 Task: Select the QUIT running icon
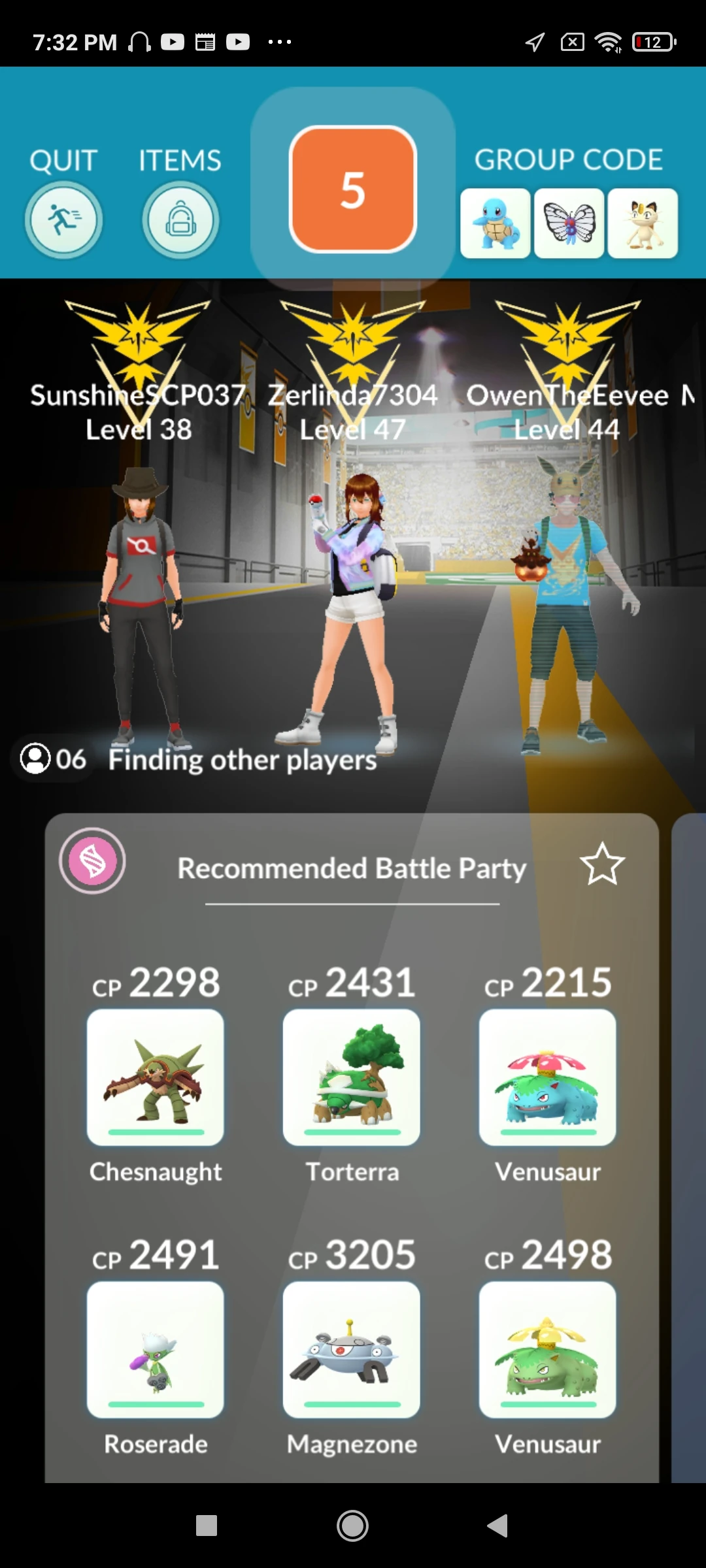tap(63, 220)
